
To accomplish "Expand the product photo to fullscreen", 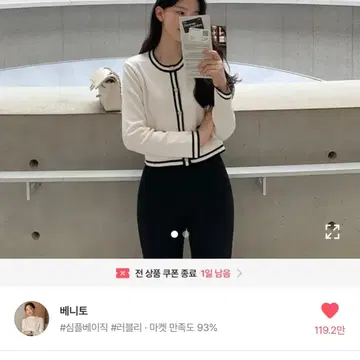I will click(332, 231).
